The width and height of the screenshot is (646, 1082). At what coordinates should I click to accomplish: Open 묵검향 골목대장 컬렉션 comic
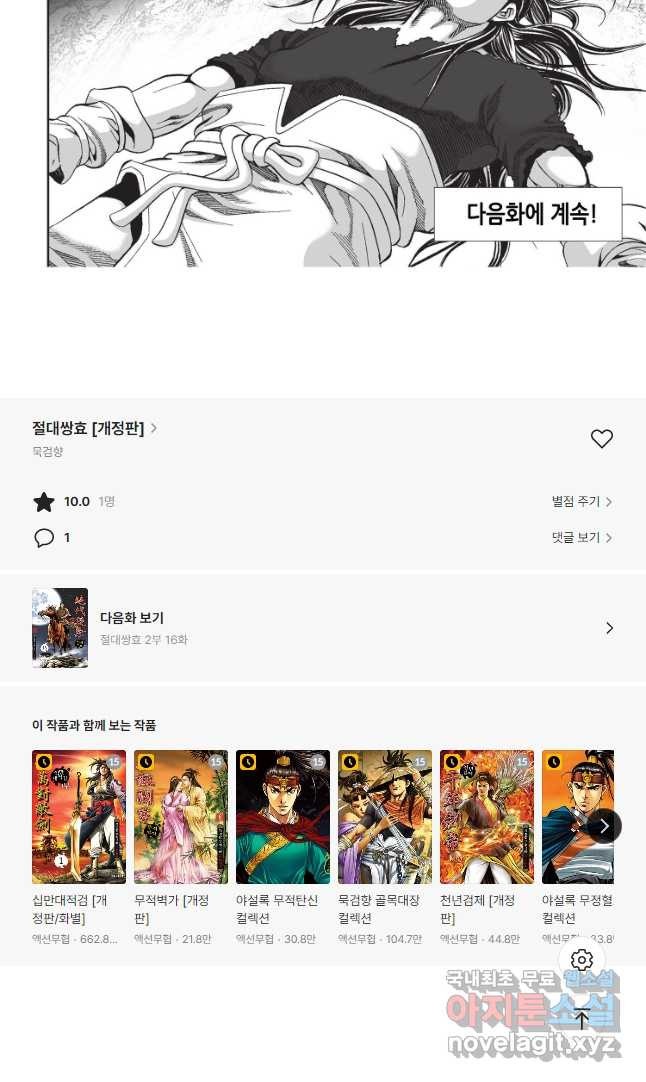(385, 817)
